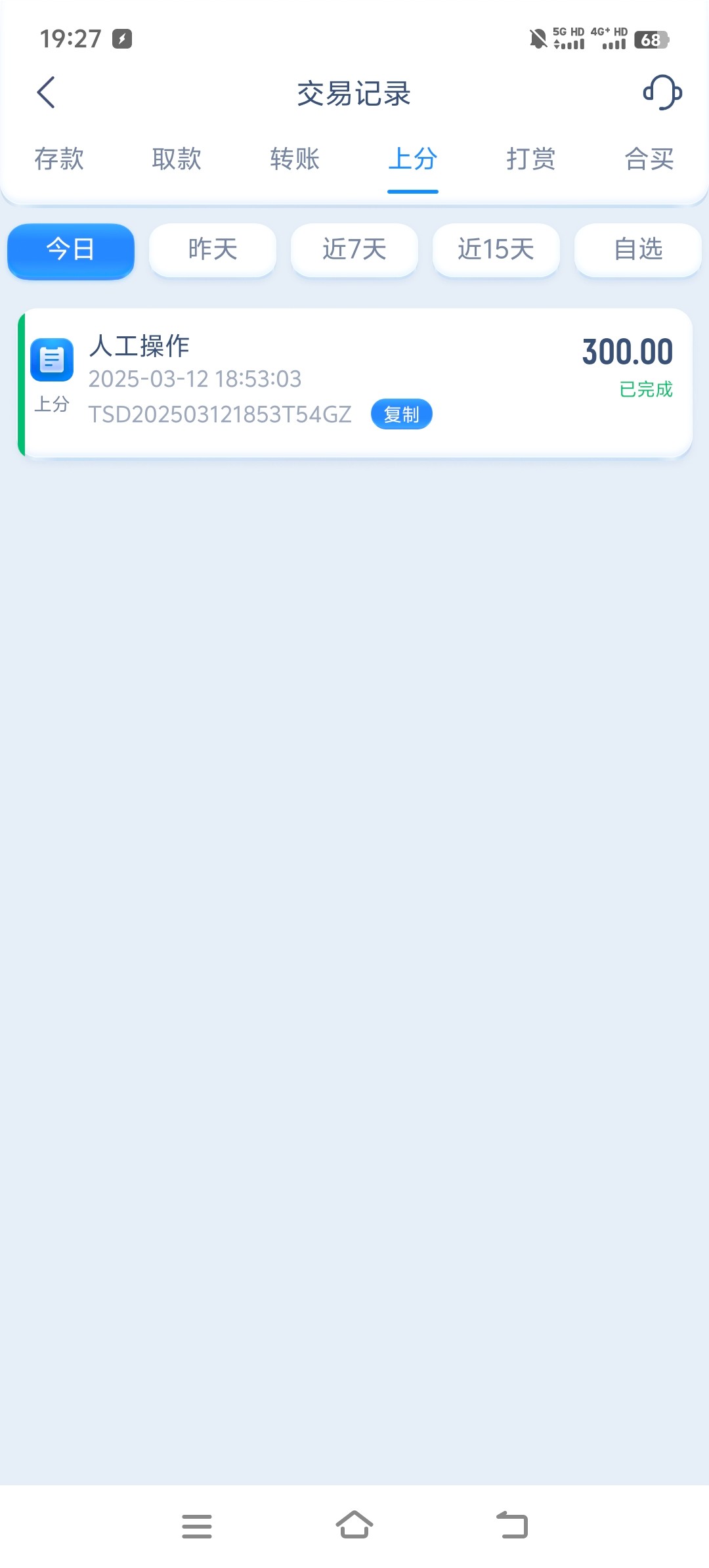Copy the order number with 复制
The width and height of the screenshot is (709, 1568).
pos(402,414)
